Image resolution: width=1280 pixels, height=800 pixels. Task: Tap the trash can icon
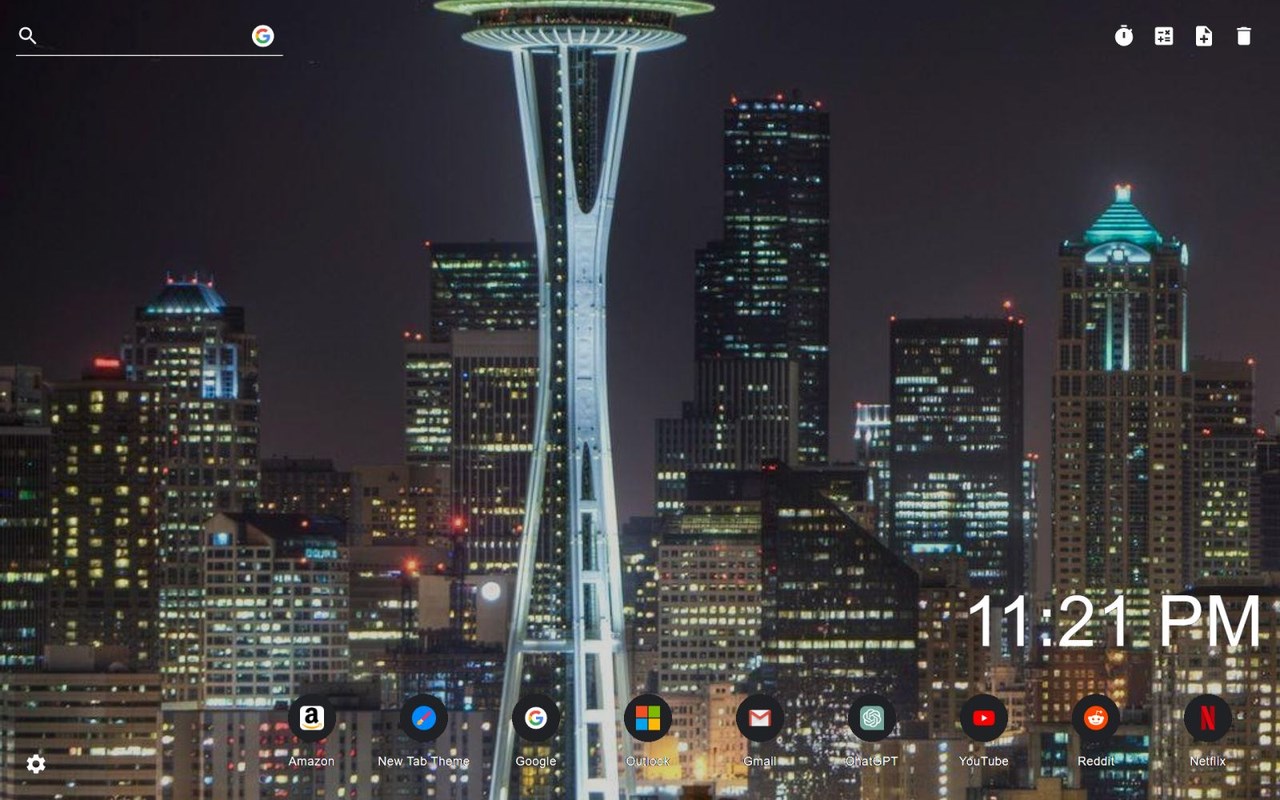coord(1244,36)
